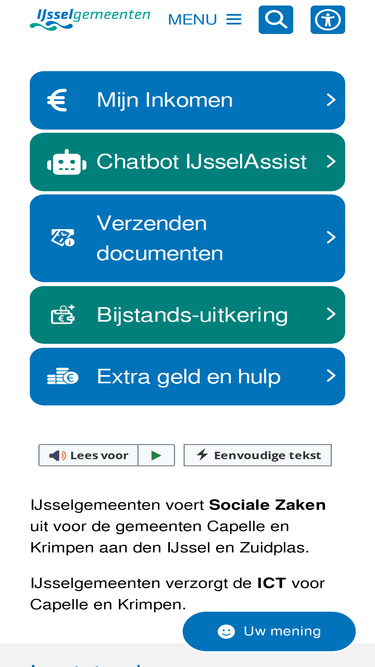Play the read-aloud audio
The image size is (375, 667).
[x=156, y=455]
